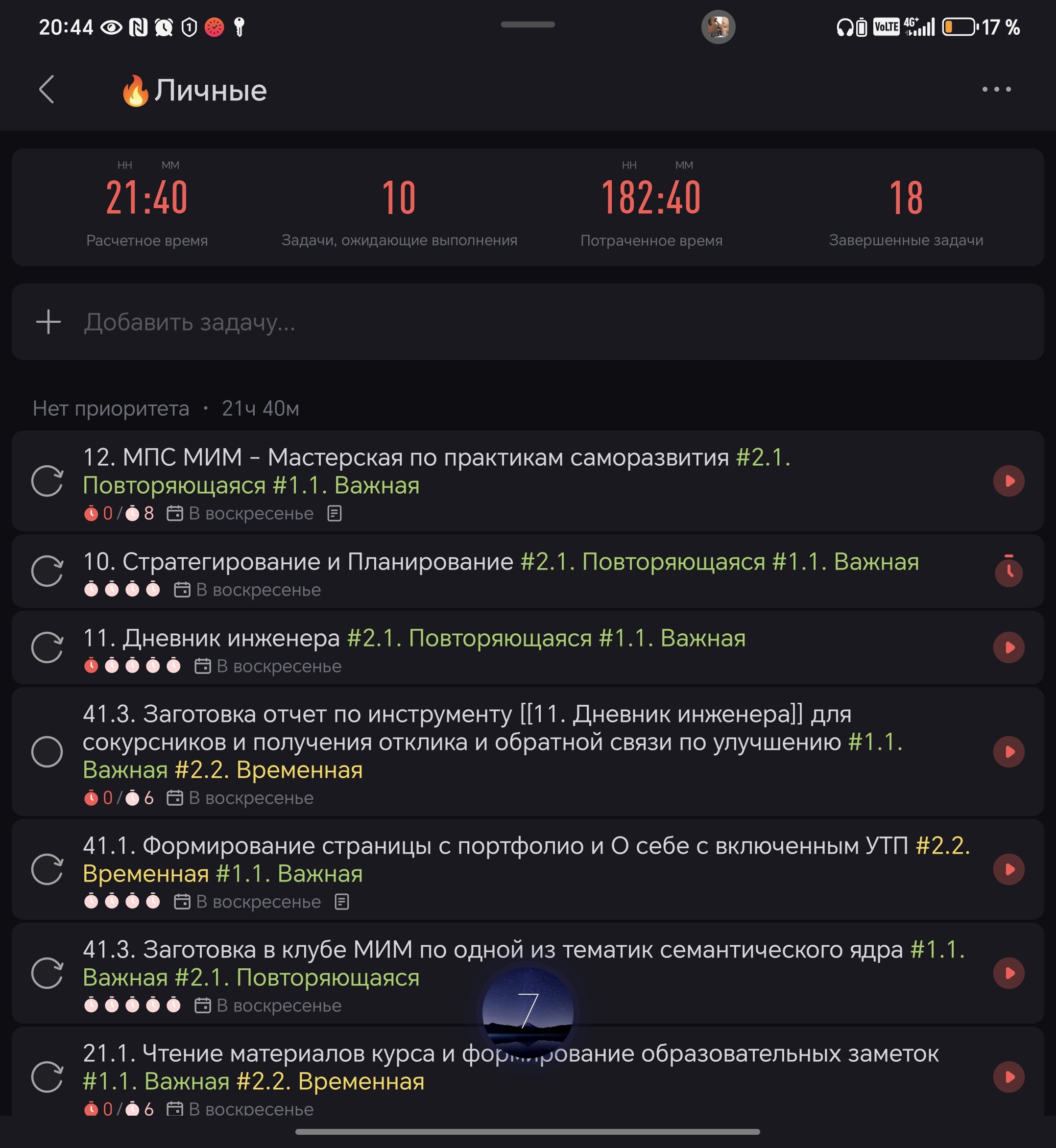Viewport: 1056px width, 1148px height.
Task: Start timer for 41.1. Формирование страницы
Action: pyautogui.click(x=1008, y=869)
